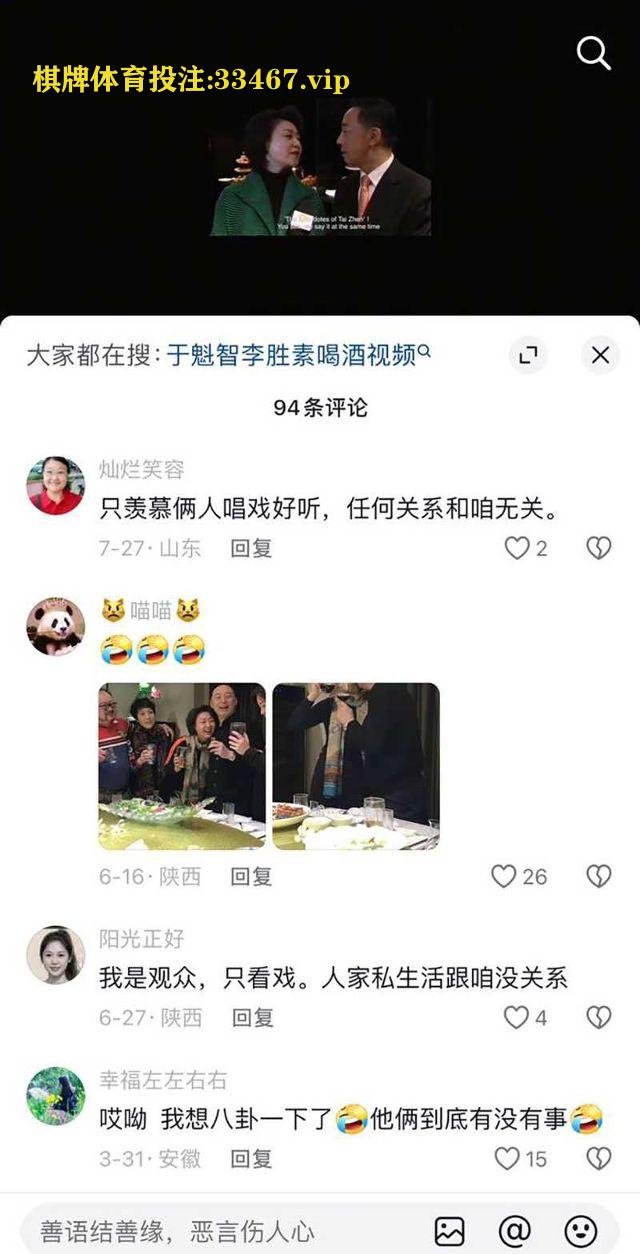The height and width of the screenshot is (1254, 640).
Task: Open the emoji picker
Action: 581,1231
